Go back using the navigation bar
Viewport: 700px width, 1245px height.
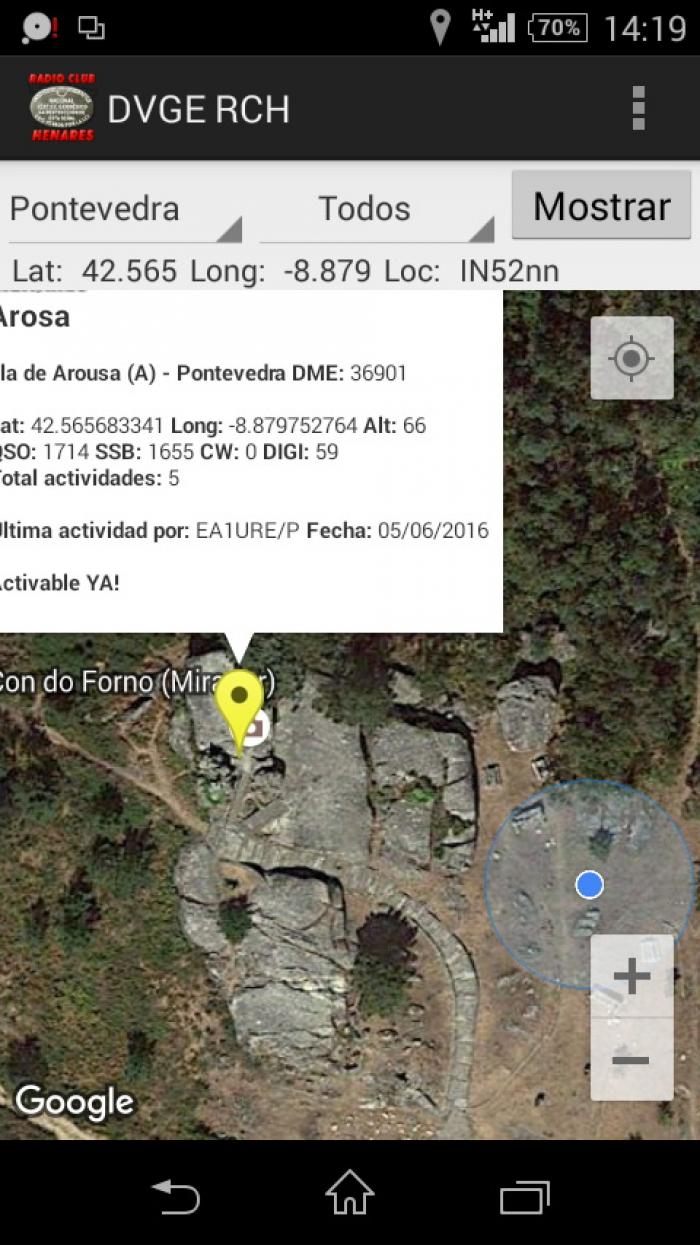(x=176, y=1195)
